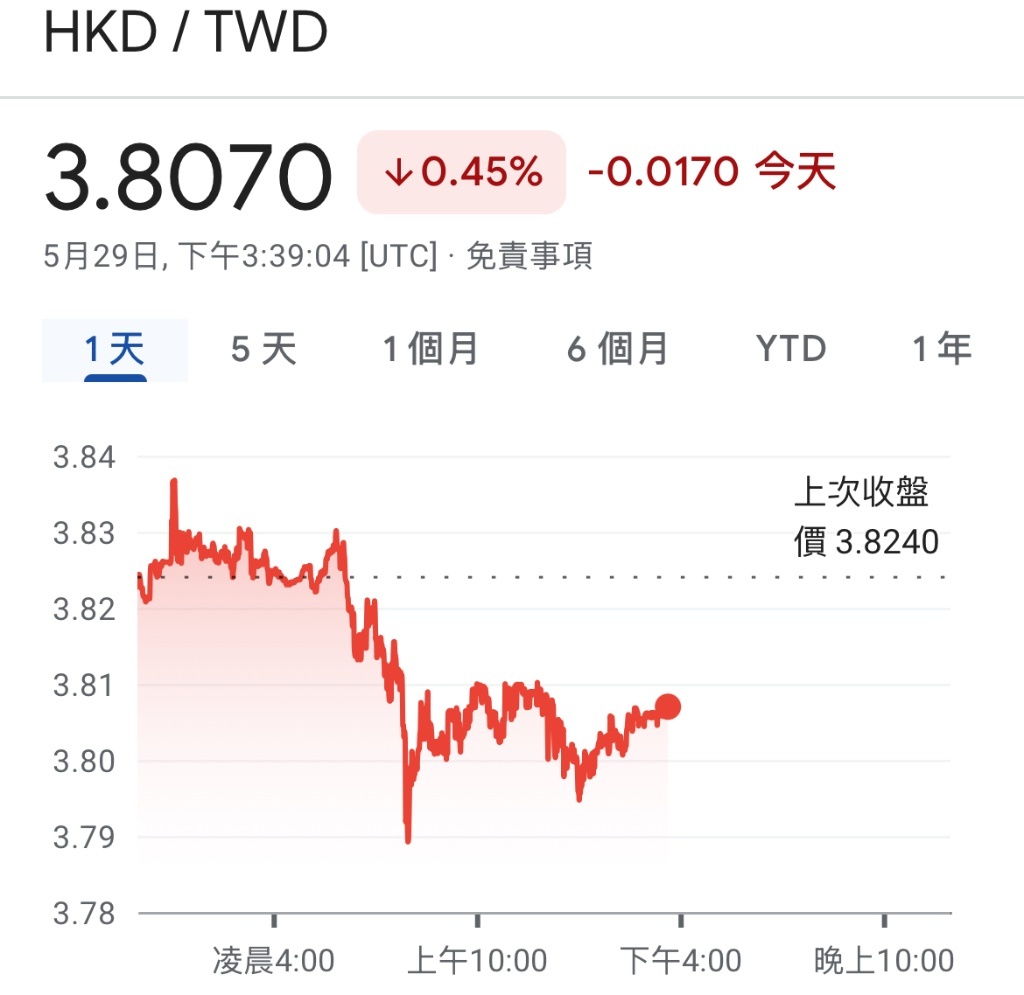This screenshot has width=1024, height=995.
Task: Select the 1天 time range tab
Action: 114,350
